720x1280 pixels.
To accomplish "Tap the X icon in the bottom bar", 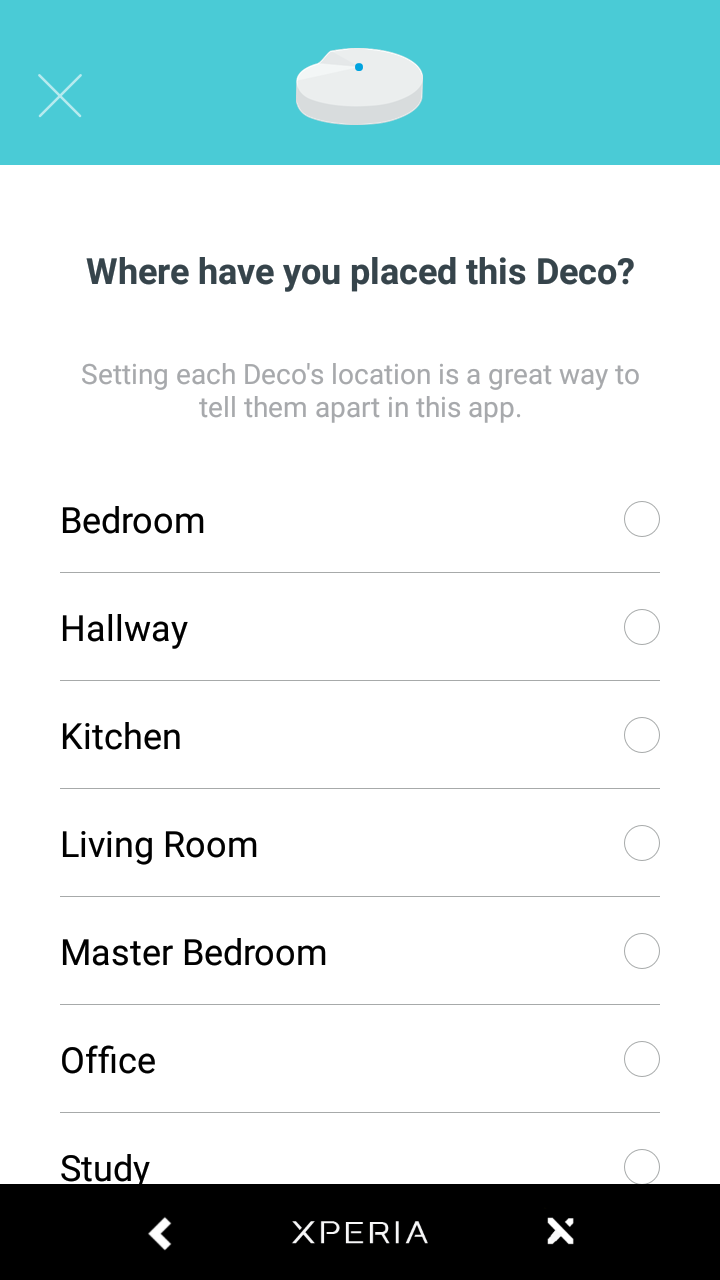I will [560, 1232].
